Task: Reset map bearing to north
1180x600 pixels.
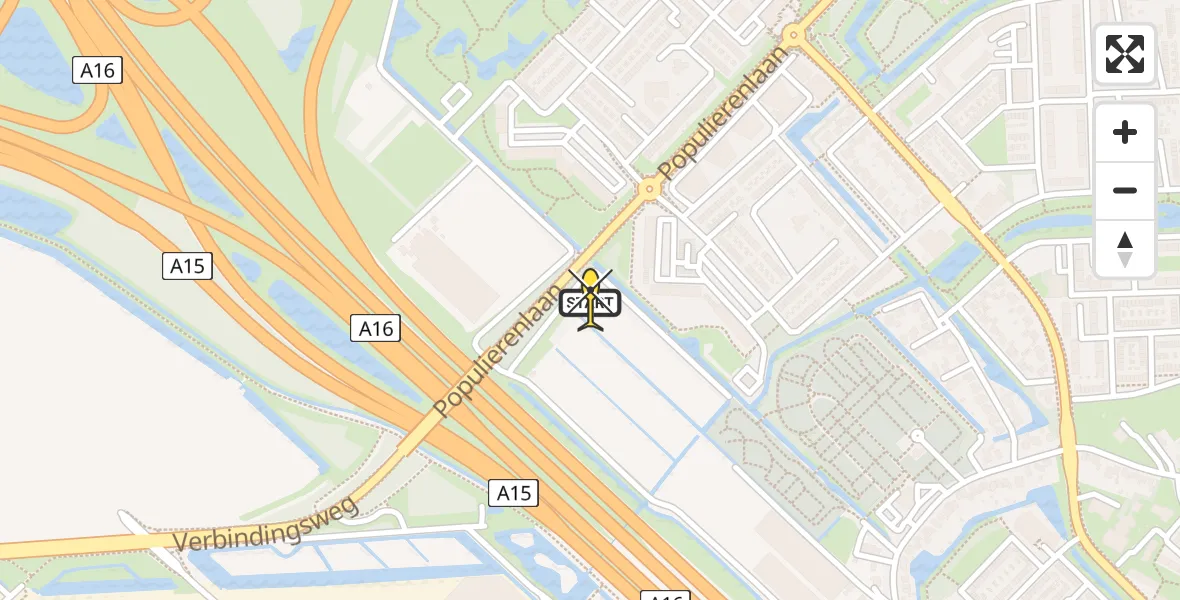Action: point(1125,249)
